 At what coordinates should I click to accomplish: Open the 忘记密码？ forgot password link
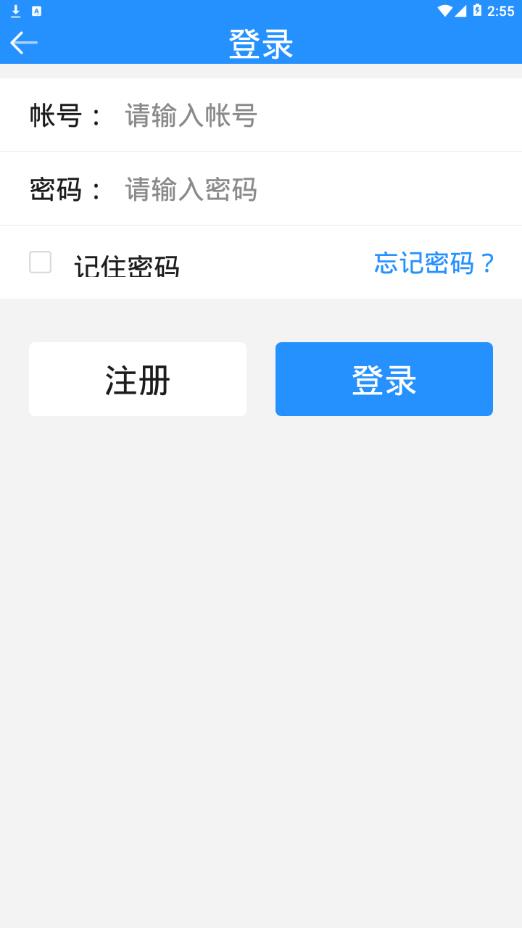[433, 263]
